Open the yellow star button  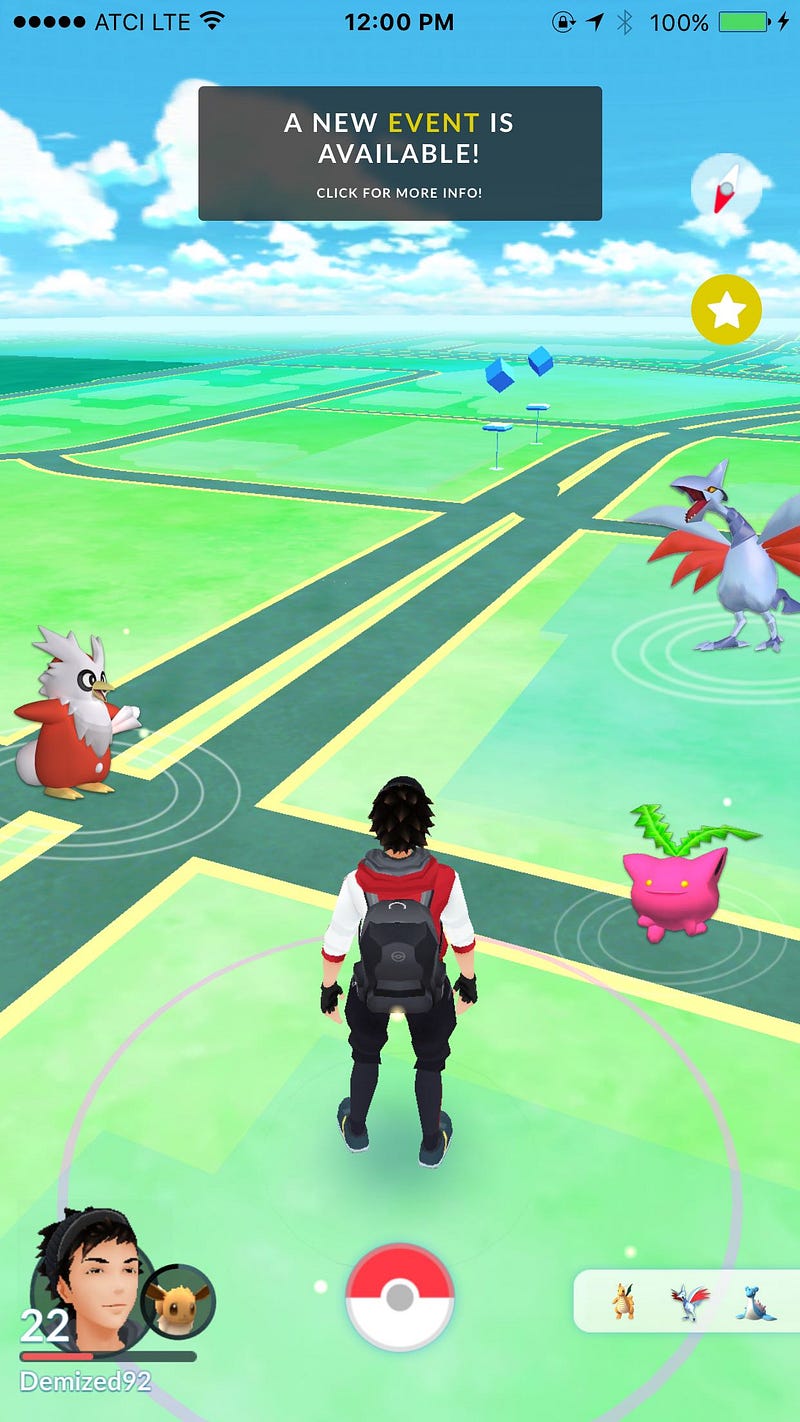point(726,310)
